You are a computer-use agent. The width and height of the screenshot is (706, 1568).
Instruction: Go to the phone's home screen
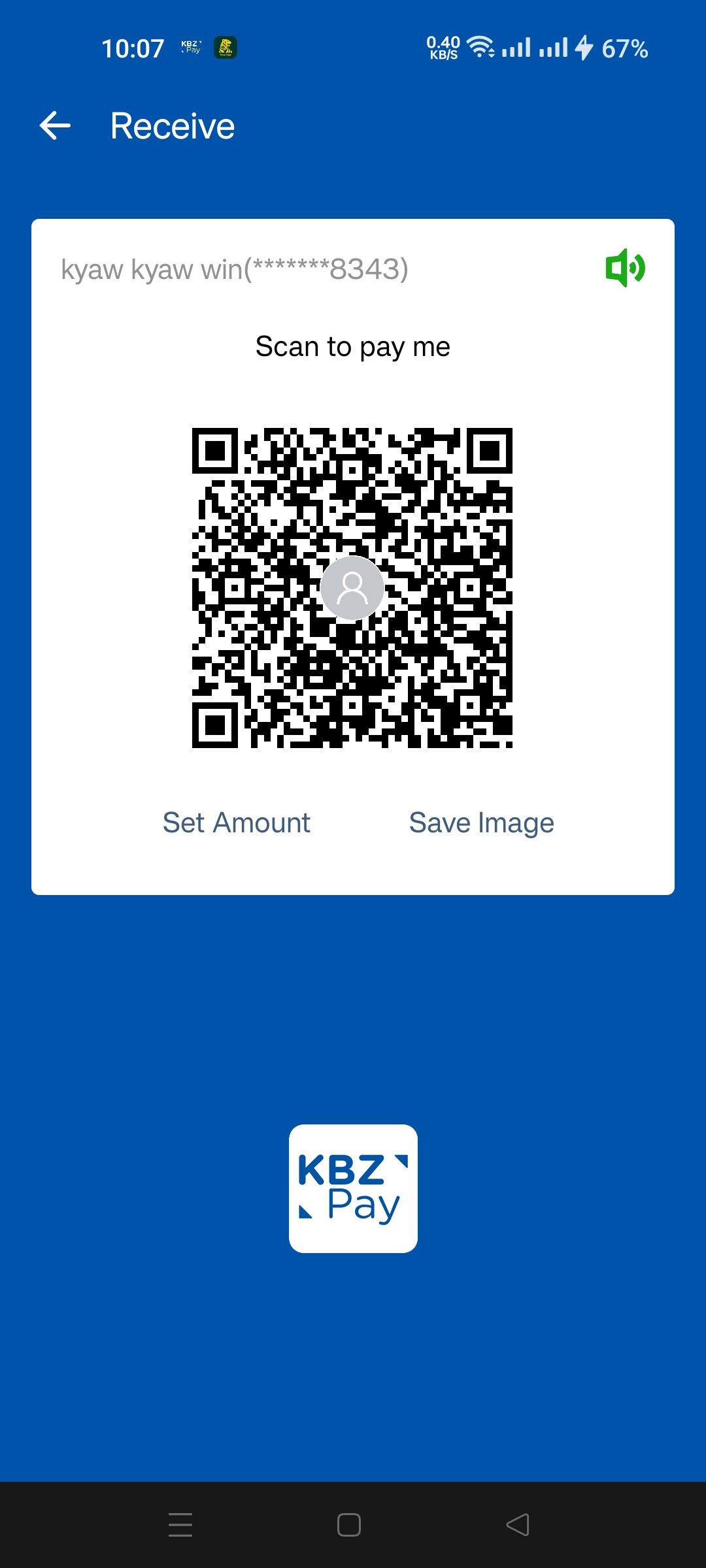tap(349, 1525)
